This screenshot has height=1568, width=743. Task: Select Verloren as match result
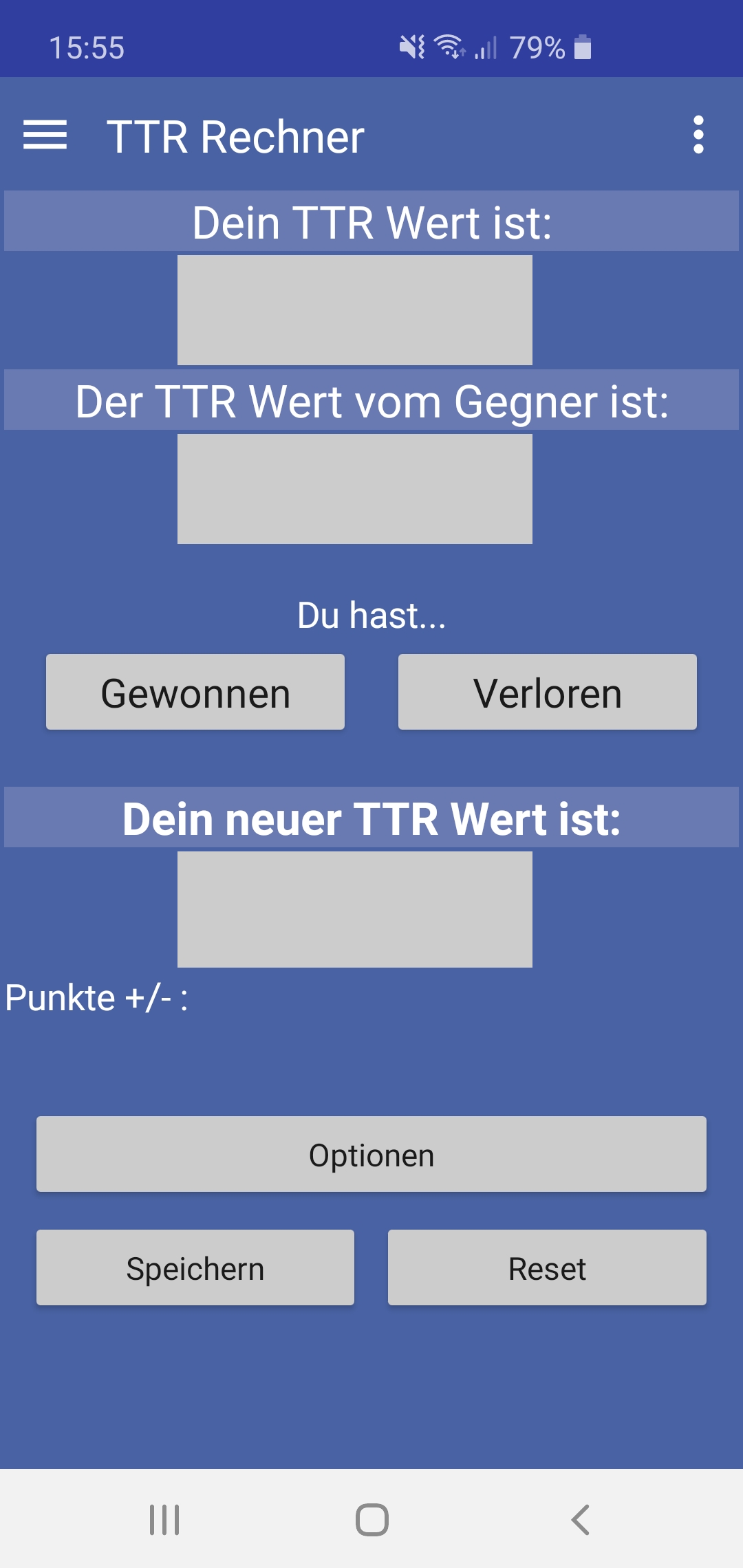point(548,692)
